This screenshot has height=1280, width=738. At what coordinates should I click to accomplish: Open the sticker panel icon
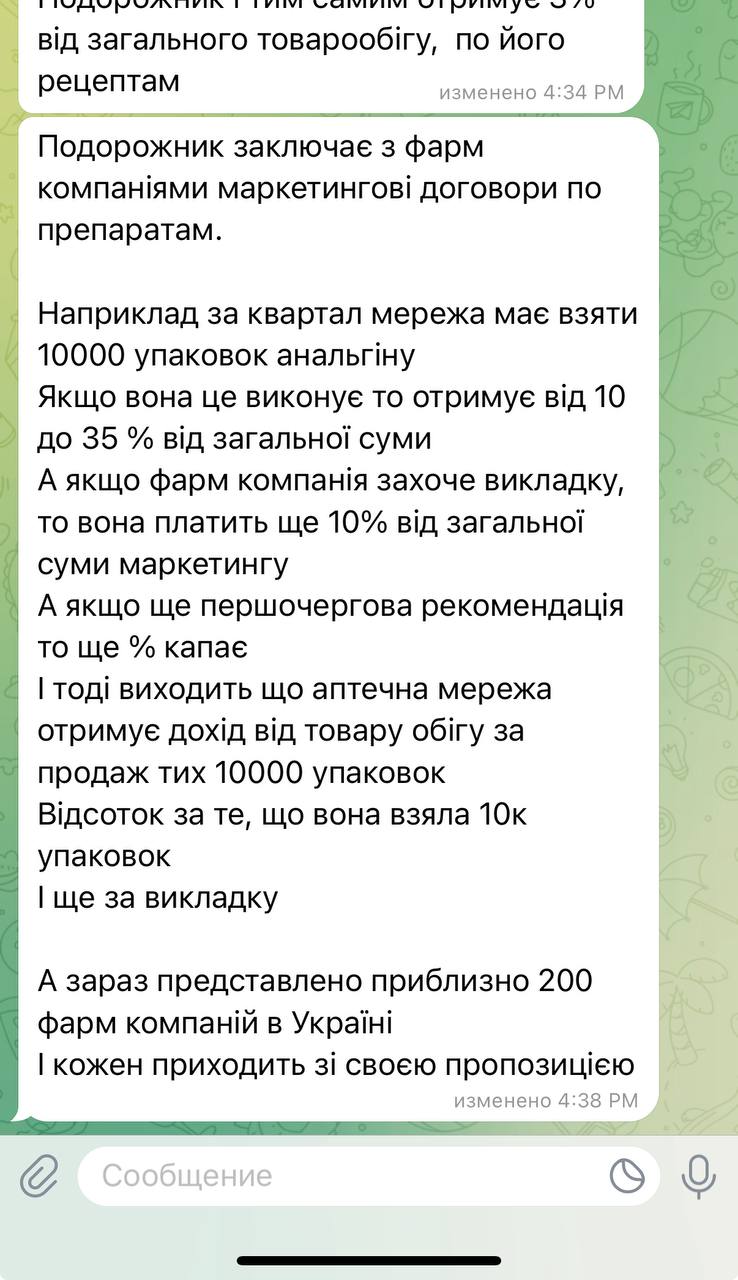pos(627,1176)
